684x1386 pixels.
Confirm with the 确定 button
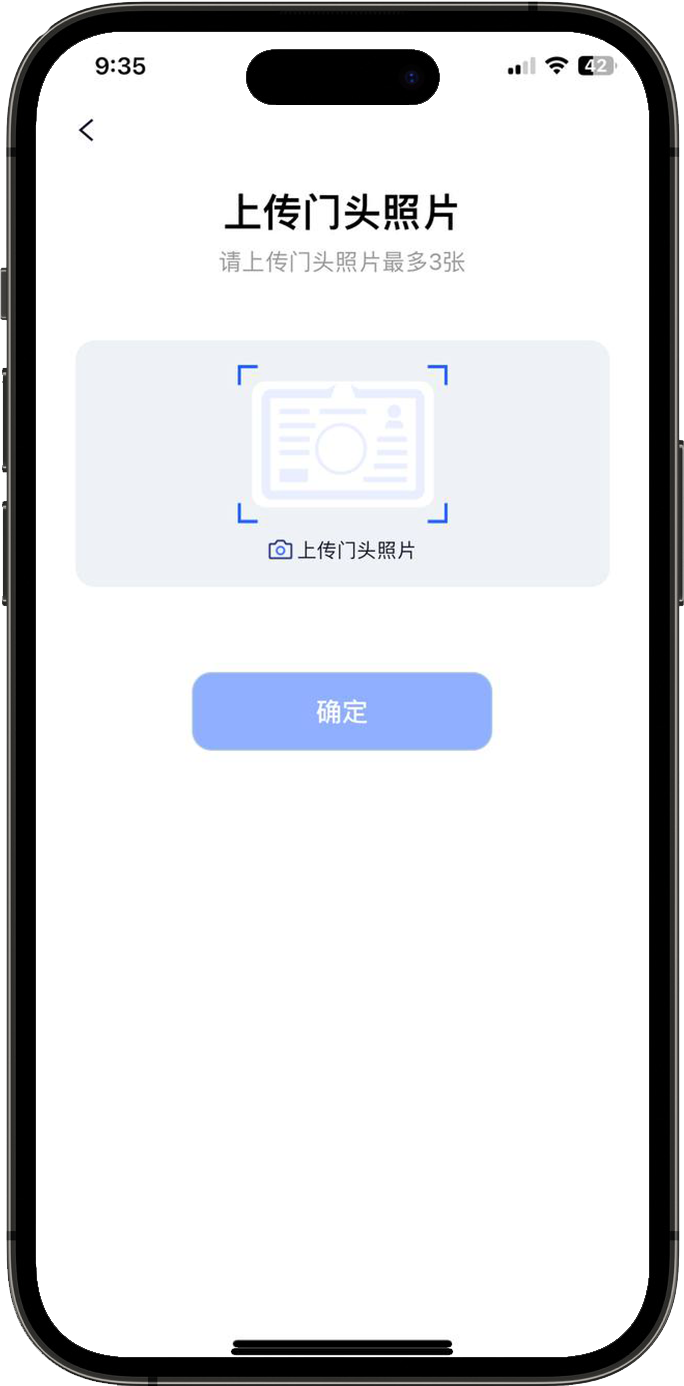pyautogui.click(x=342, y=711)
